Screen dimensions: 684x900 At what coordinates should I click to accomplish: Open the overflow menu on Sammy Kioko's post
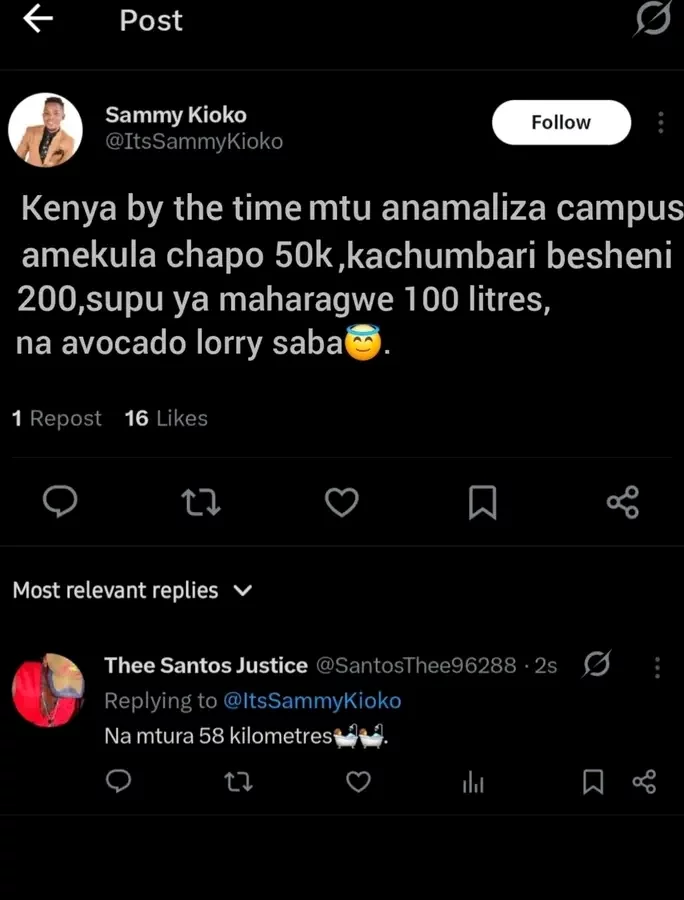(660, 123)
